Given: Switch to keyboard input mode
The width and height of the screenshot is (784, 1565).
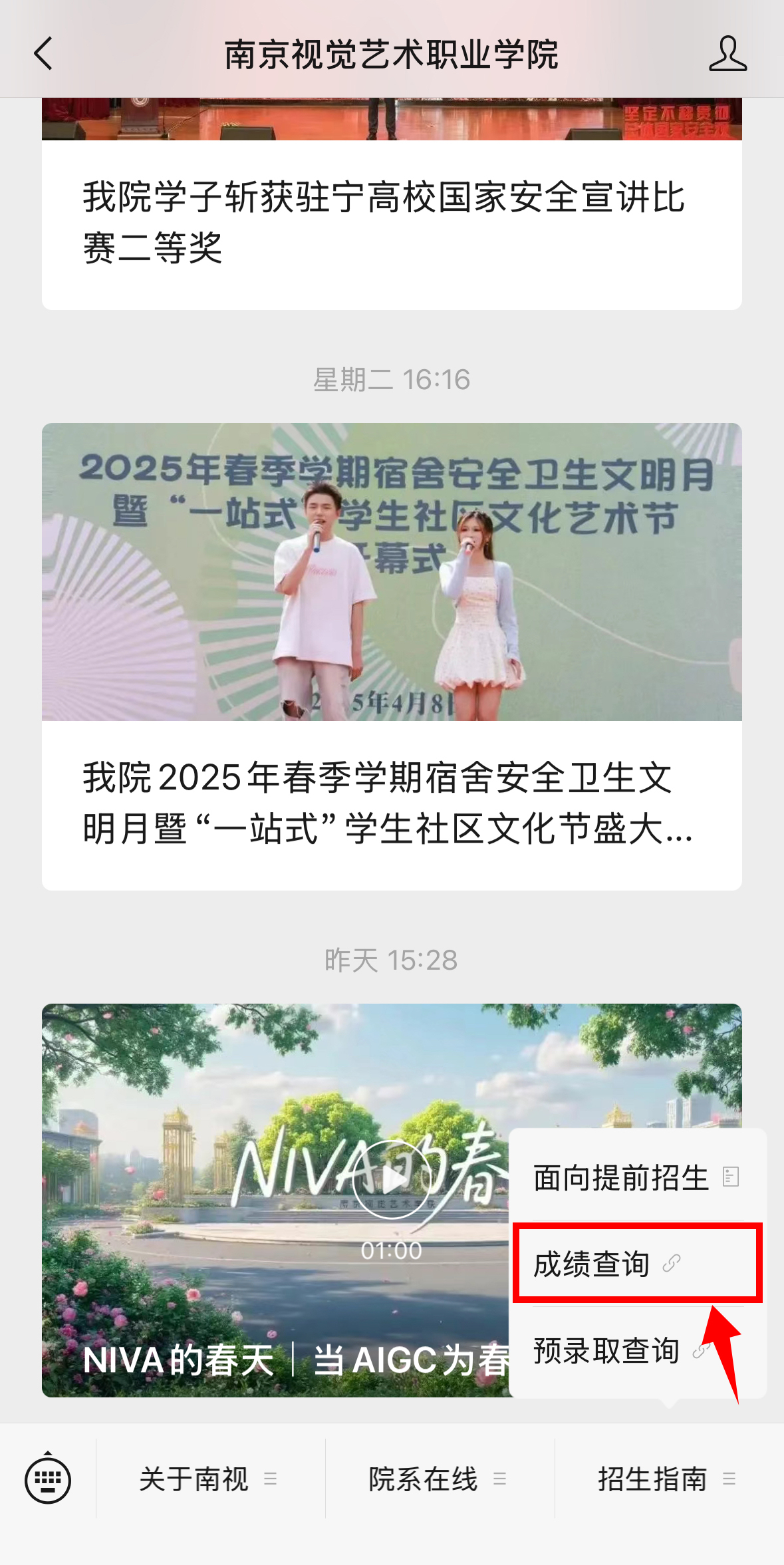Looking at the screenshot, I should click(x=48, y=1480).
